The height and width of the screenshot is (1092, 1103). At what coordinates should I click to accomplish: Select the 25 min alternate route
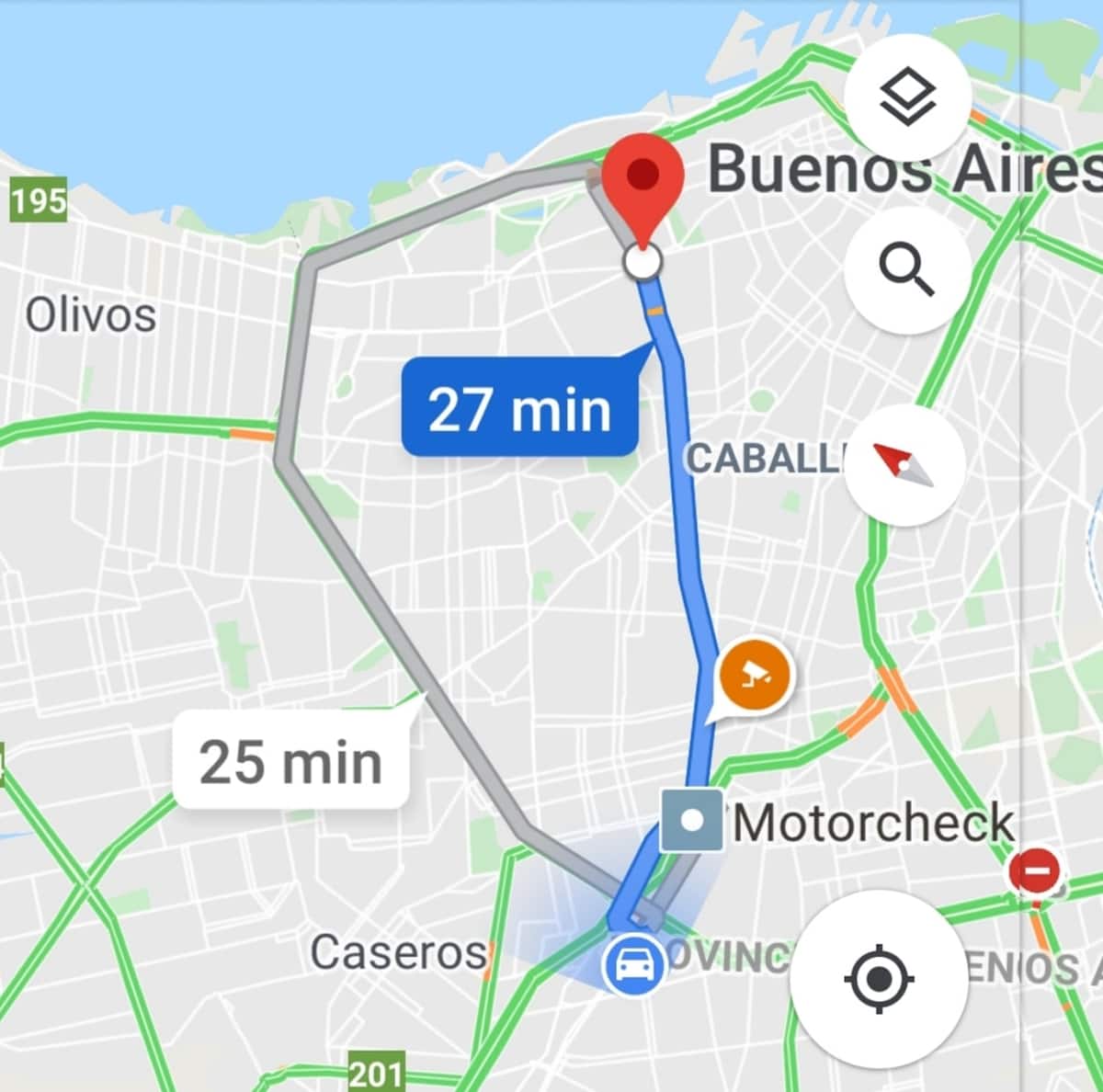point(290,762)
